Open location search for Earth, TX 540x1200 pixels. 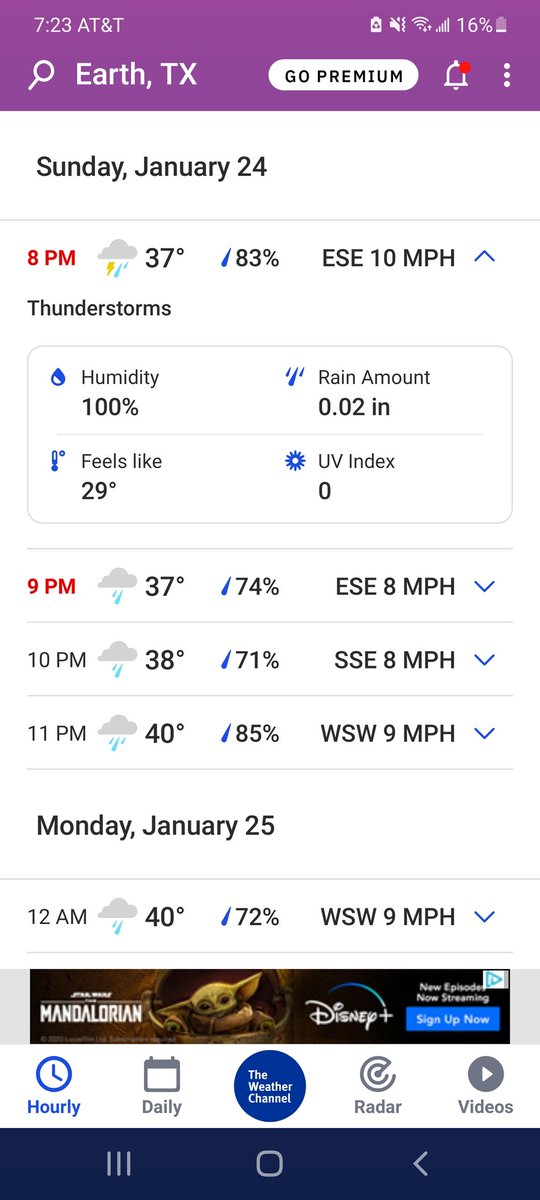coord(41,75)
